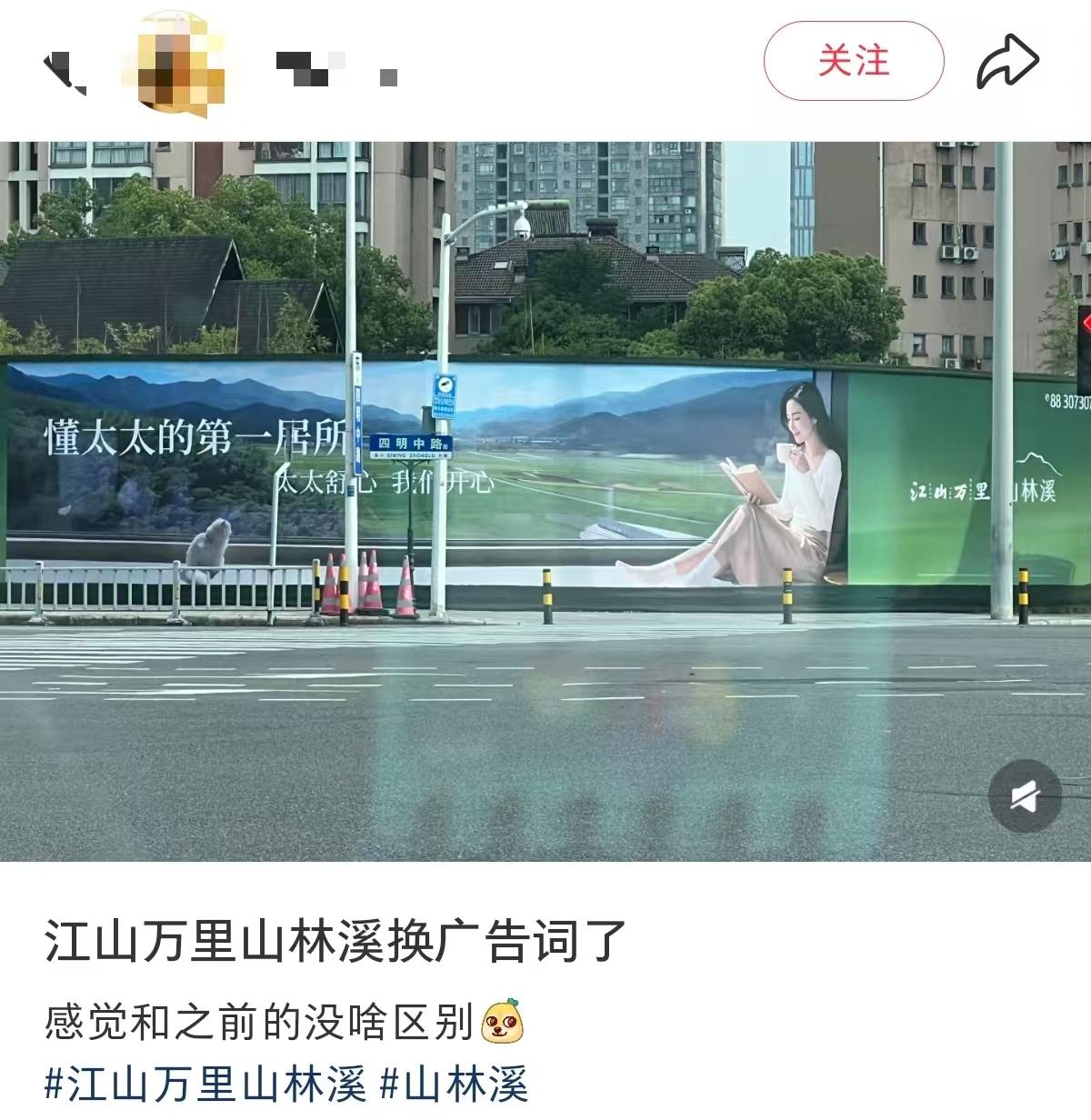Open the billboard video in full view
The width and height of the screenshot is (1091, 1120).
pos(545,500)
